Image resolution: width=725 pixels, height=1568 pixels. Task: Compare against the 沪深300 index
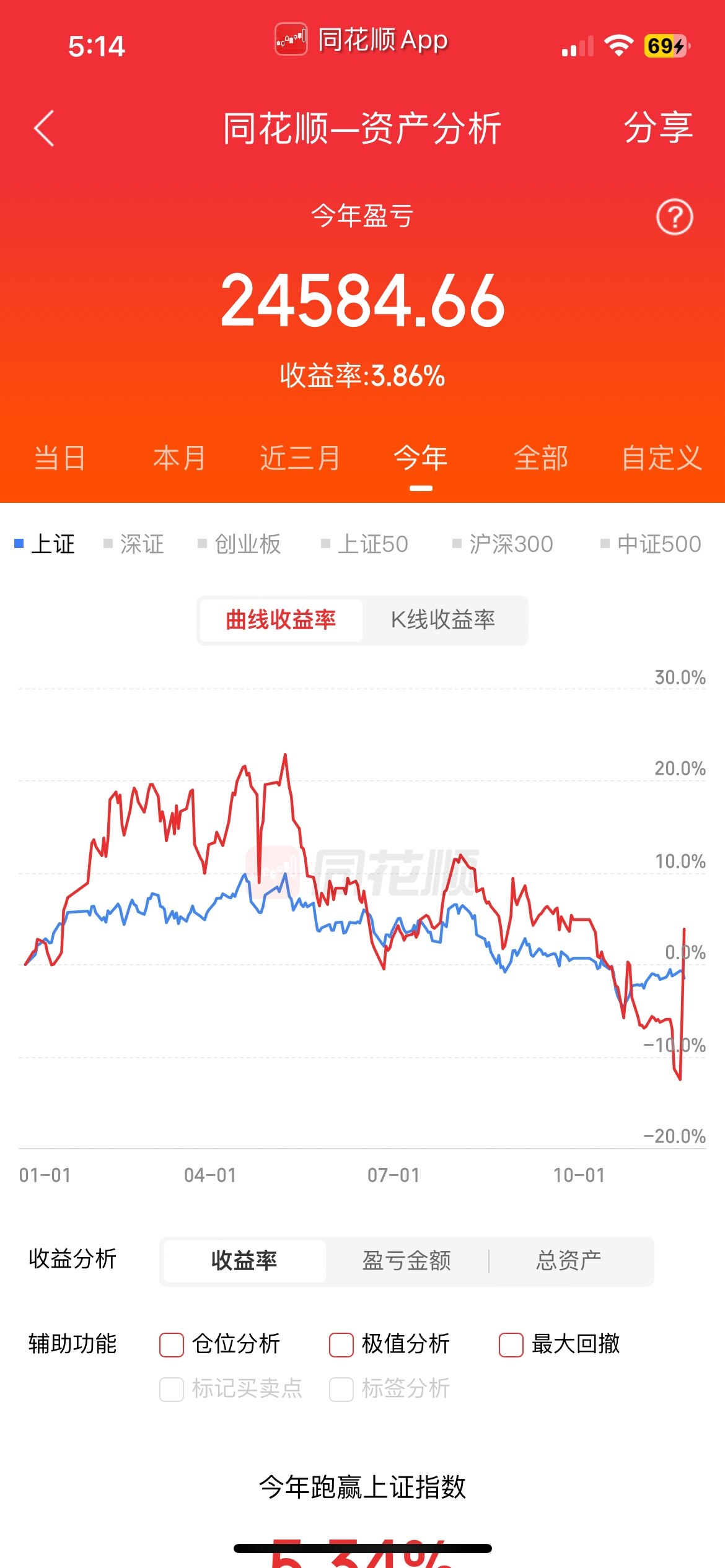coord(503,544)
